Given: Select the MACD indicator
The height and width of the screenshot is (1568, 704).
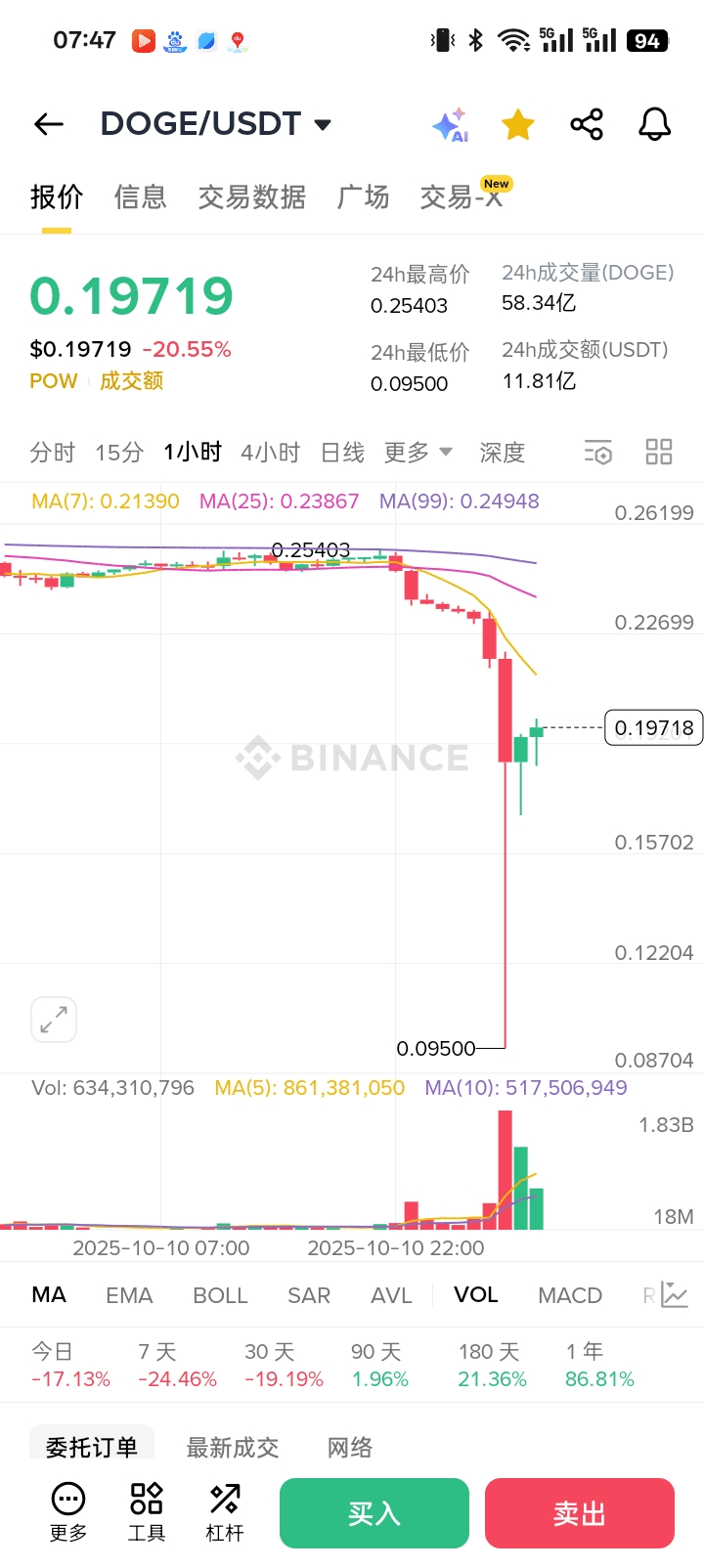Looking at the screenshot, I should [569, 1295].
